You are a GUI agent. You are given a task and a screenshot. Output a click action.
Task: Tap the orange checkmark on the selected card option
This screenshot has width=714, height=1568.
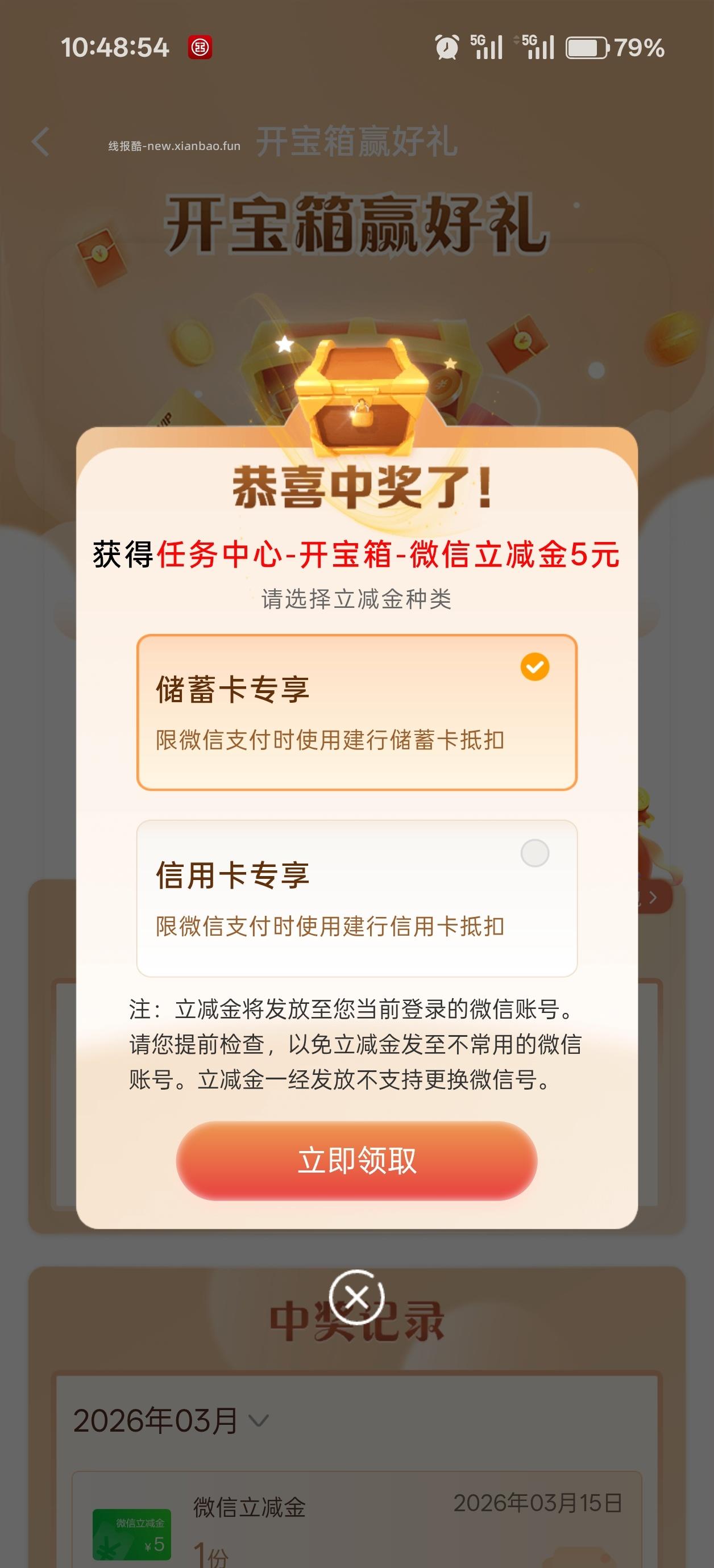pos(534,667)
